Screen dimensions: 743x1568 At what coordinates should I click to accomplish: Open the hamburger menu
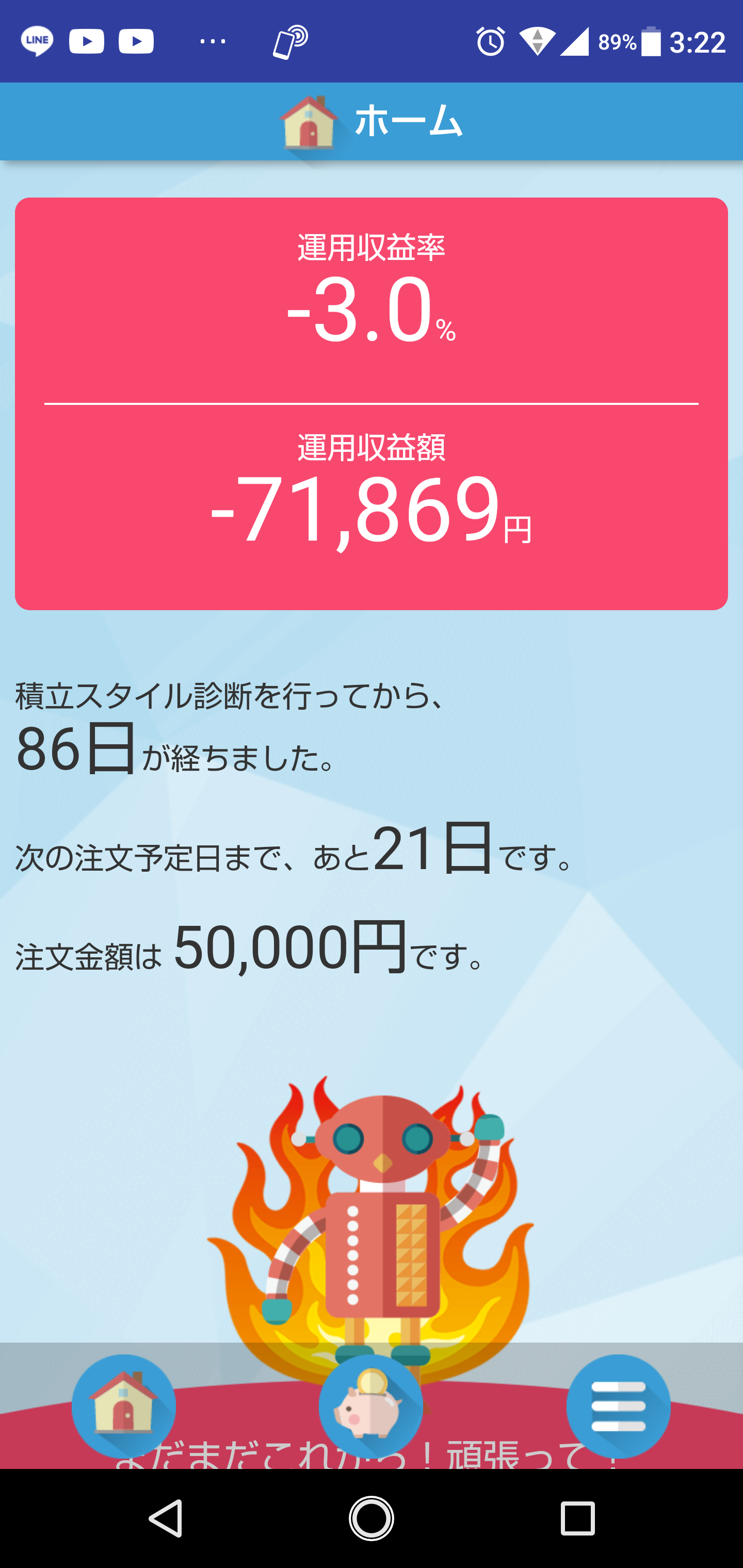618,1406
